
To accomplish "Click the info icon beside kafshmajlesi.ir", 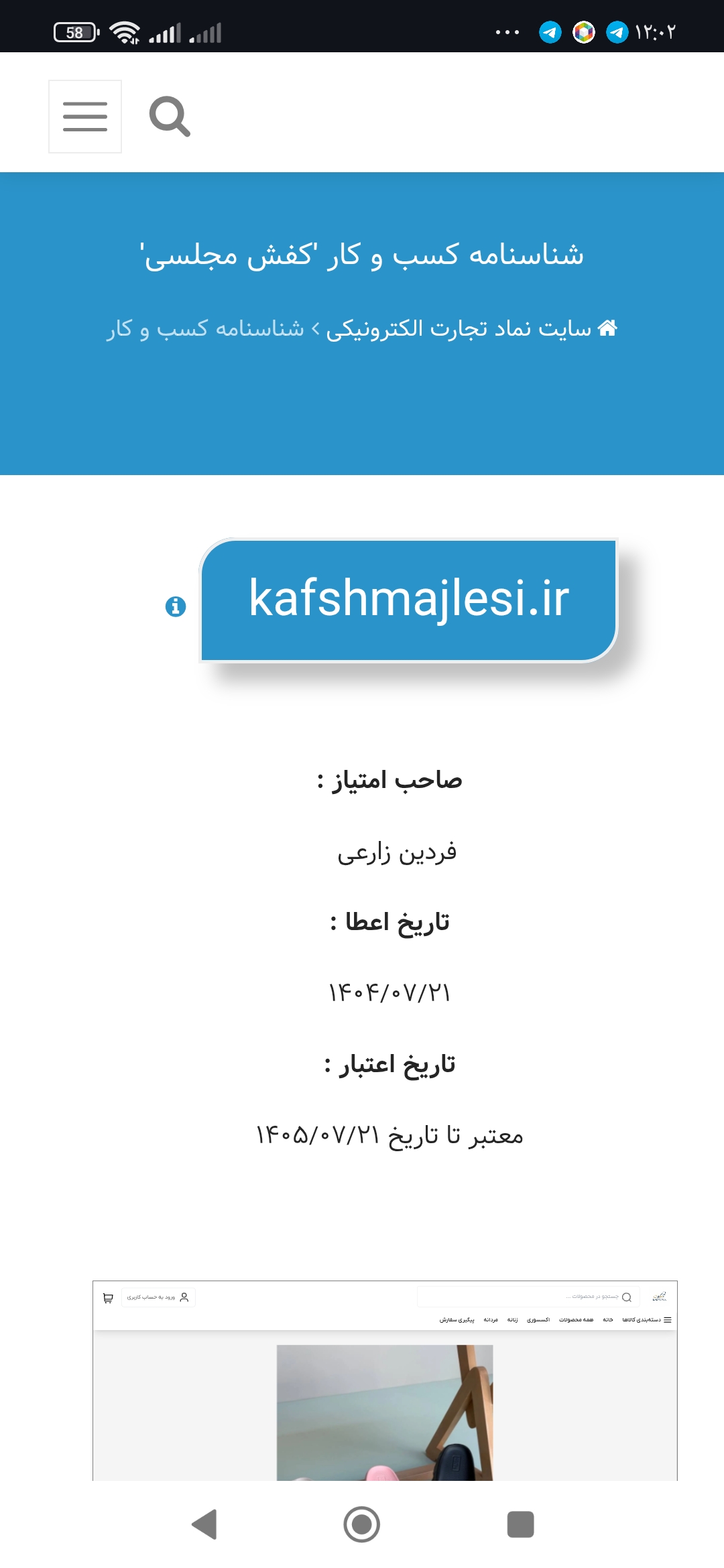I will [176, 607].
